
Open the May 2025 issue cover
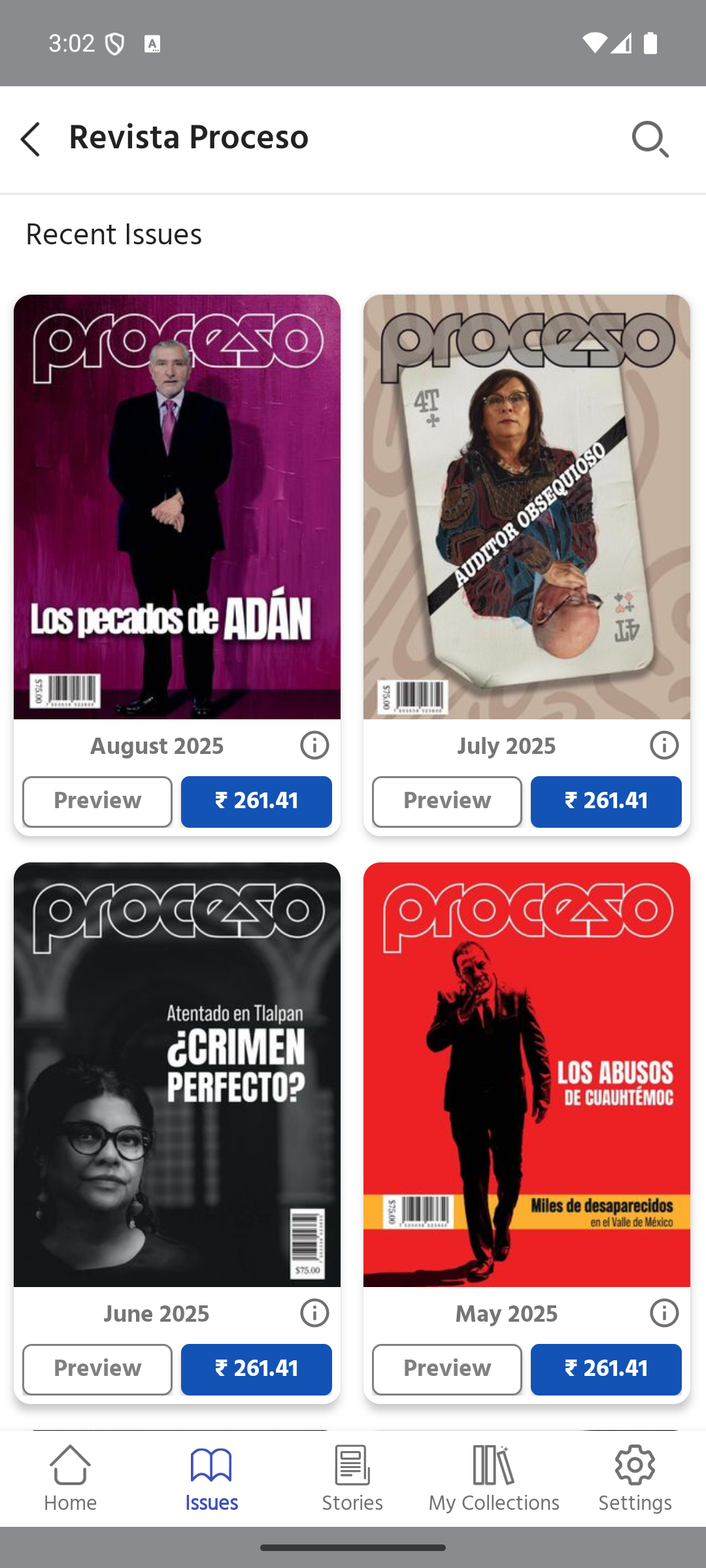pyautogui.click(x=526, y=1074)
